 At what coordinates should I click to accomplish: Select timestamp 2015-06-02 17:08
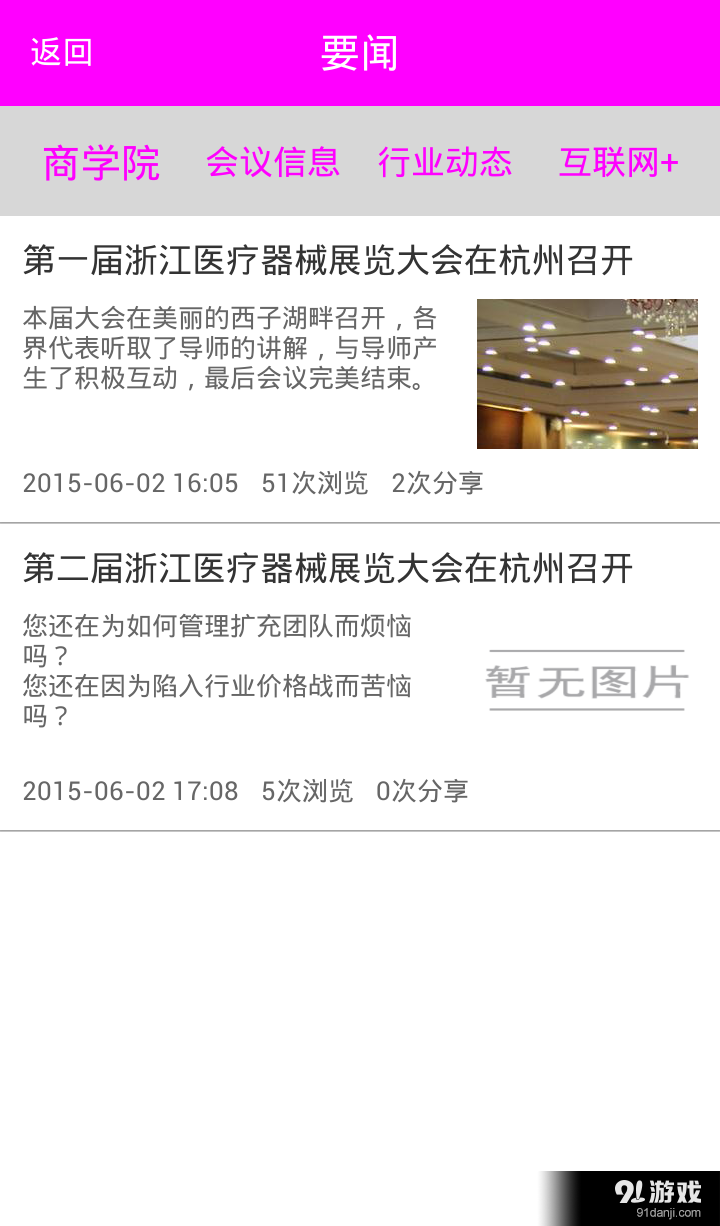coord(130,791)
